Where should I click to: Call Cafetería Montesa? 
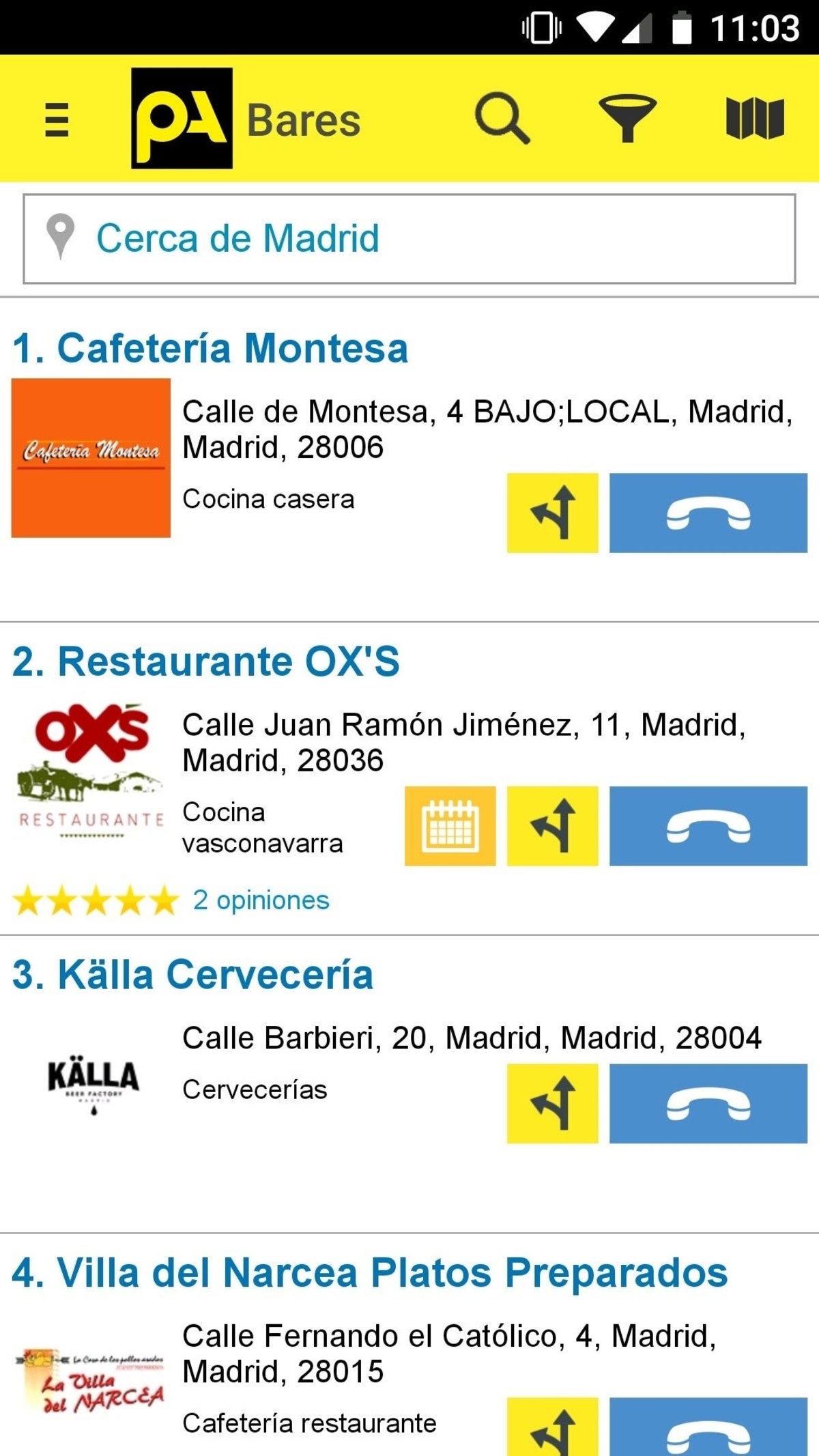708,513
